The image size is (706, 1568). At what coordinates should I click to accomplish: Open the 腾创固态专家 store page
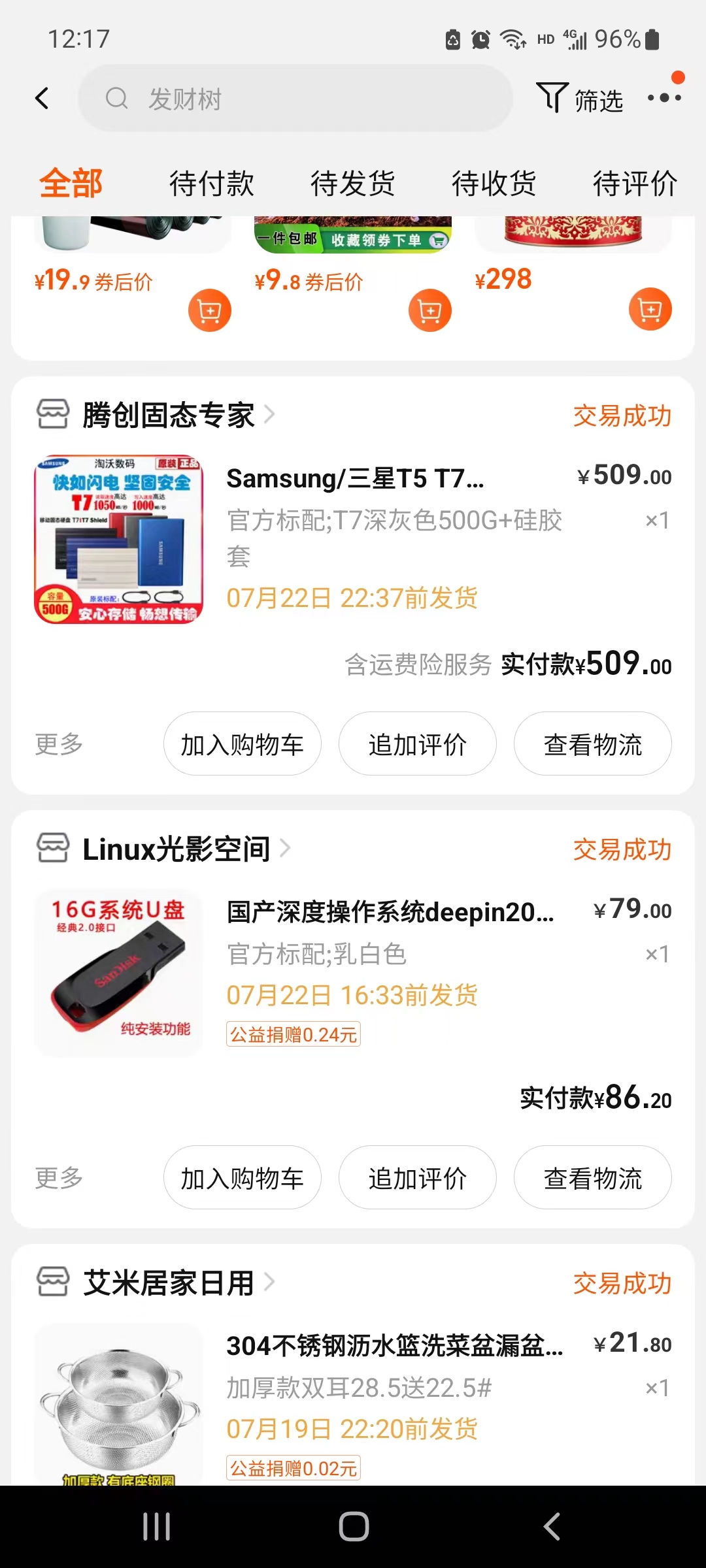pyautogui.click(x=169, y=415)
